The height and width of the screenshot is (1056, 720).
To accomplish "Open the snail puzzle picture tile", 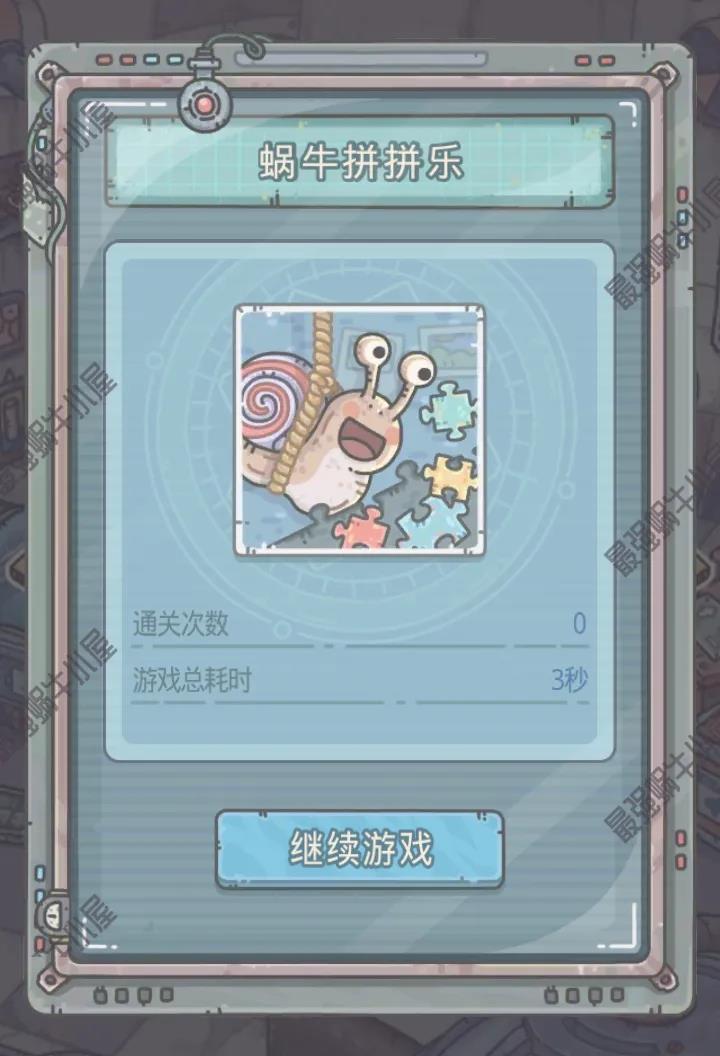I will [x=359, y=430].
